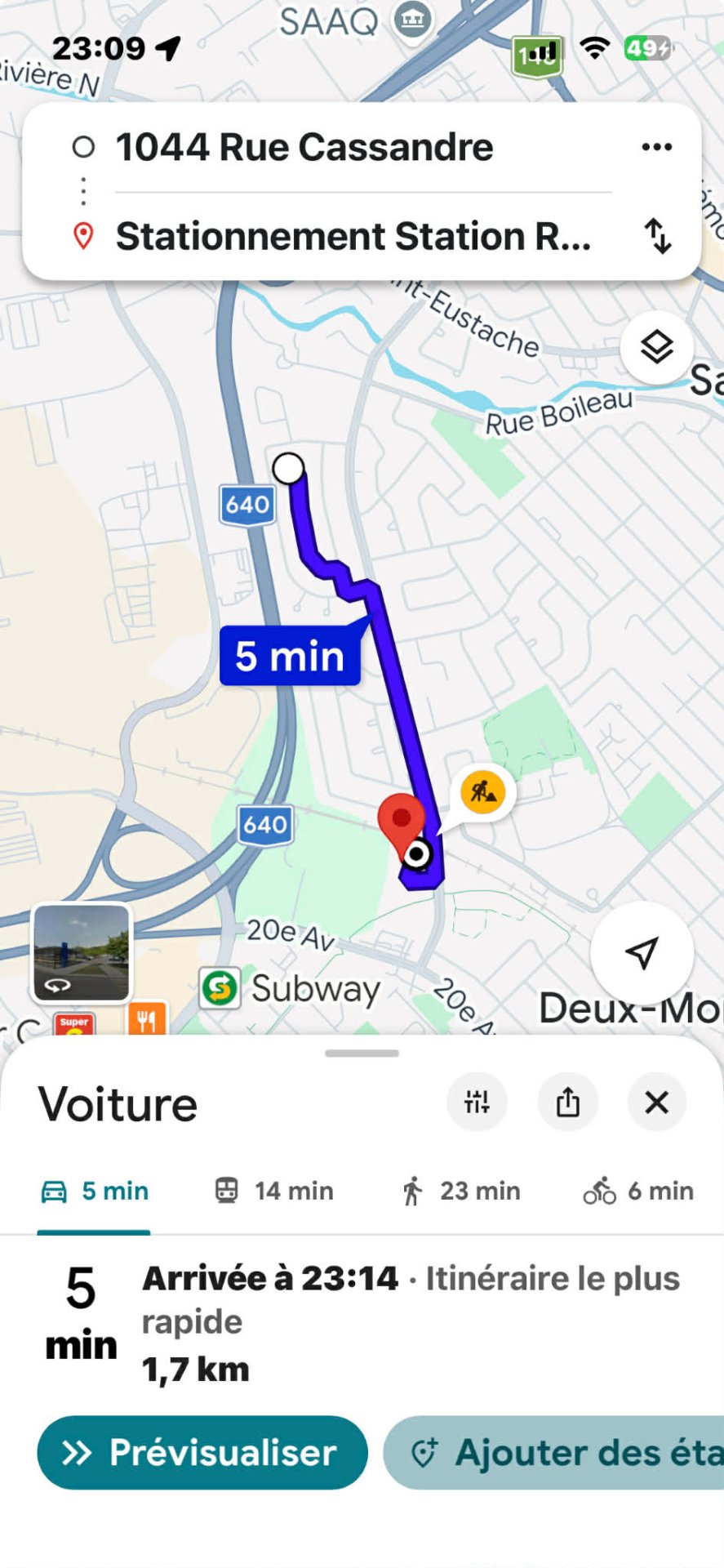This screenshot has height=1568, width=724.
Task: Tap the share icon for this route
Action: coord(568,1102)
